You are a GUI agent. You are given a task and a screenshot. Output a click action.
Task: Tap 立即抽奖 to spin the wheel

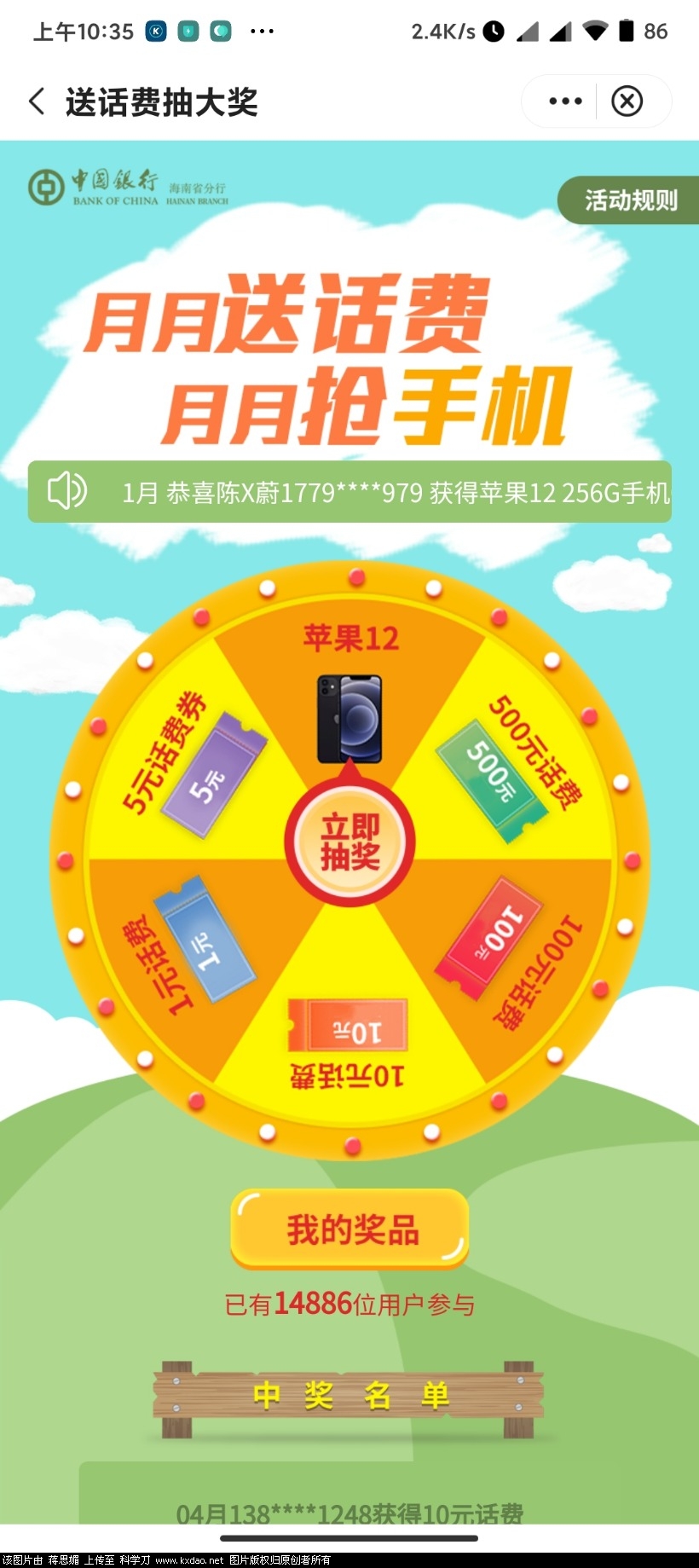pyautogui.click(x=349, y=842)
